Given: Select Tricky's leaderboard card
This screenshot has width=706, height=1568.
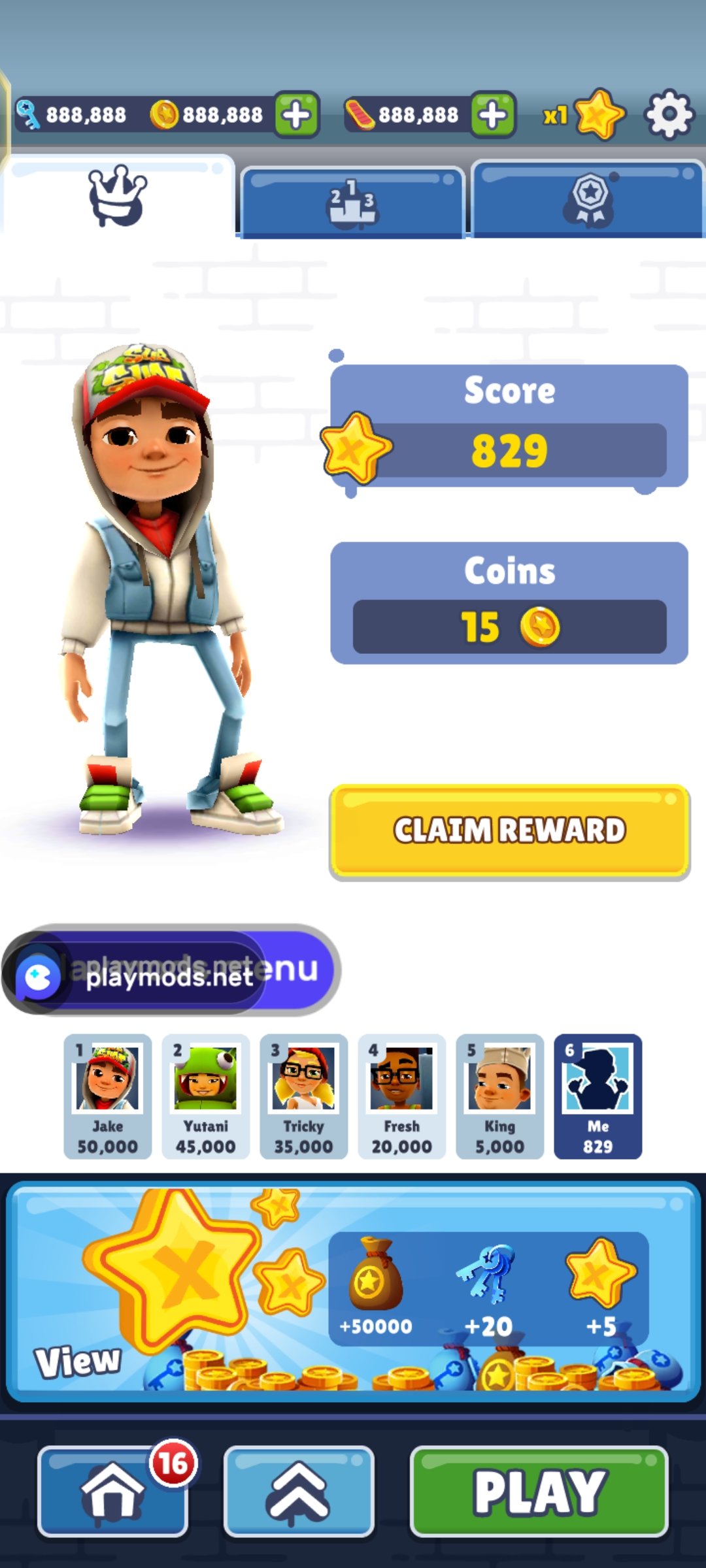Looking at the screenshot, I should point(304,1096).
